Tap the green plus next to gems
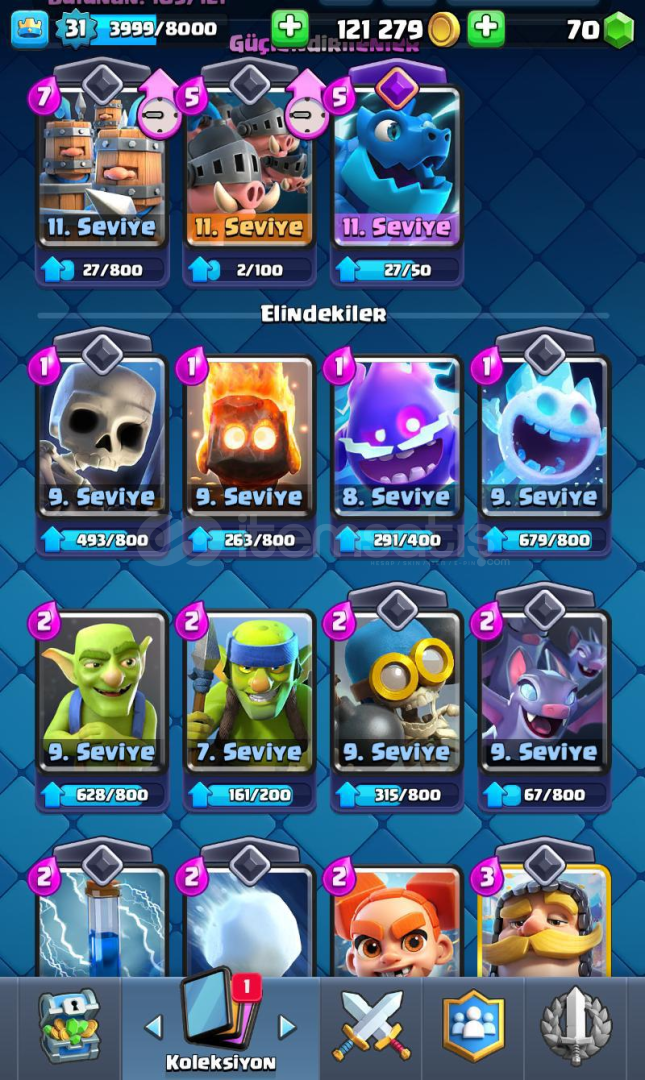Screen dimensions: 645x1080 (x=486, y=28)
